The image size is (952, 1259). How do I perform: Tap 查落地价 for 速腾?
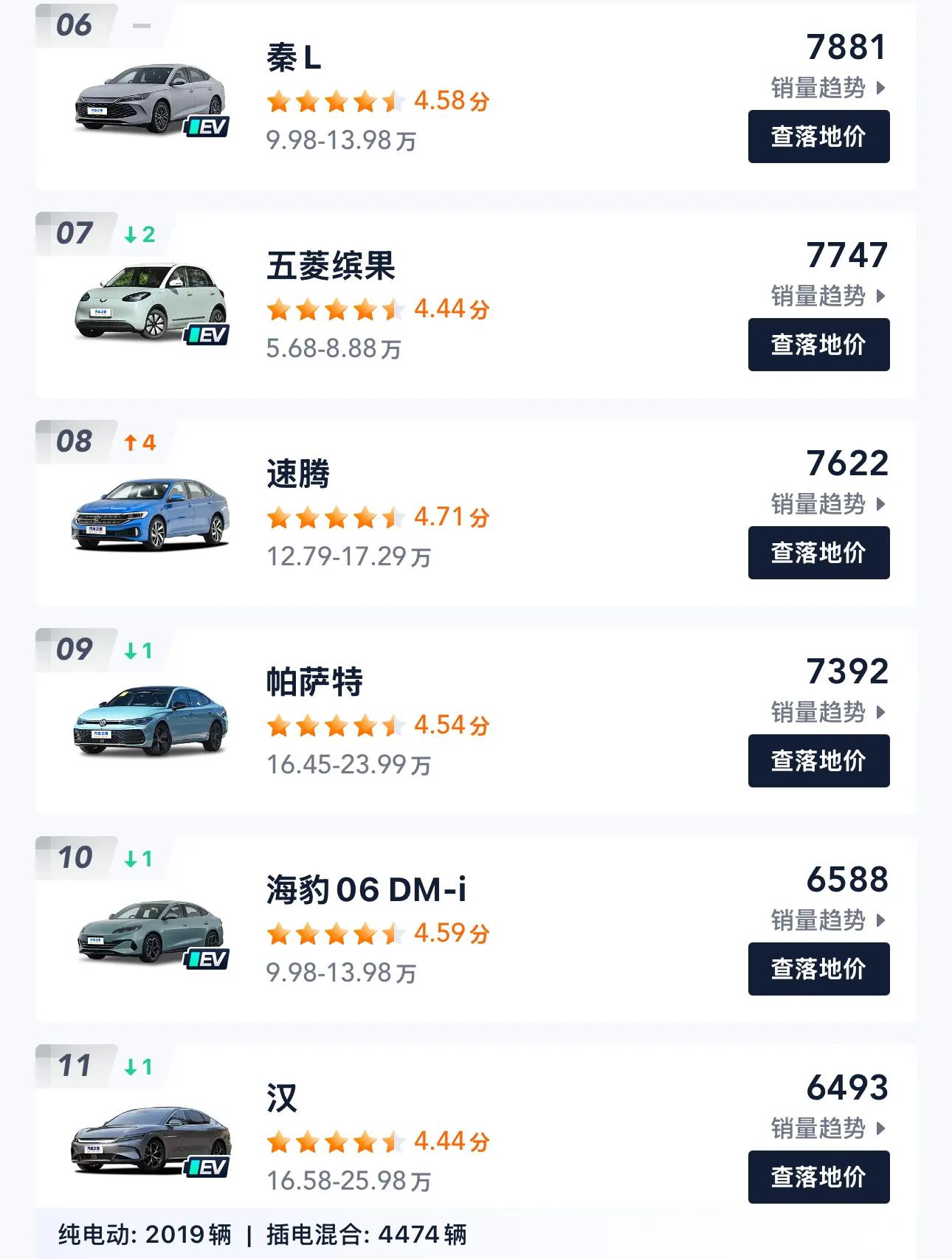pyautogui.click(x=818, y=553)
